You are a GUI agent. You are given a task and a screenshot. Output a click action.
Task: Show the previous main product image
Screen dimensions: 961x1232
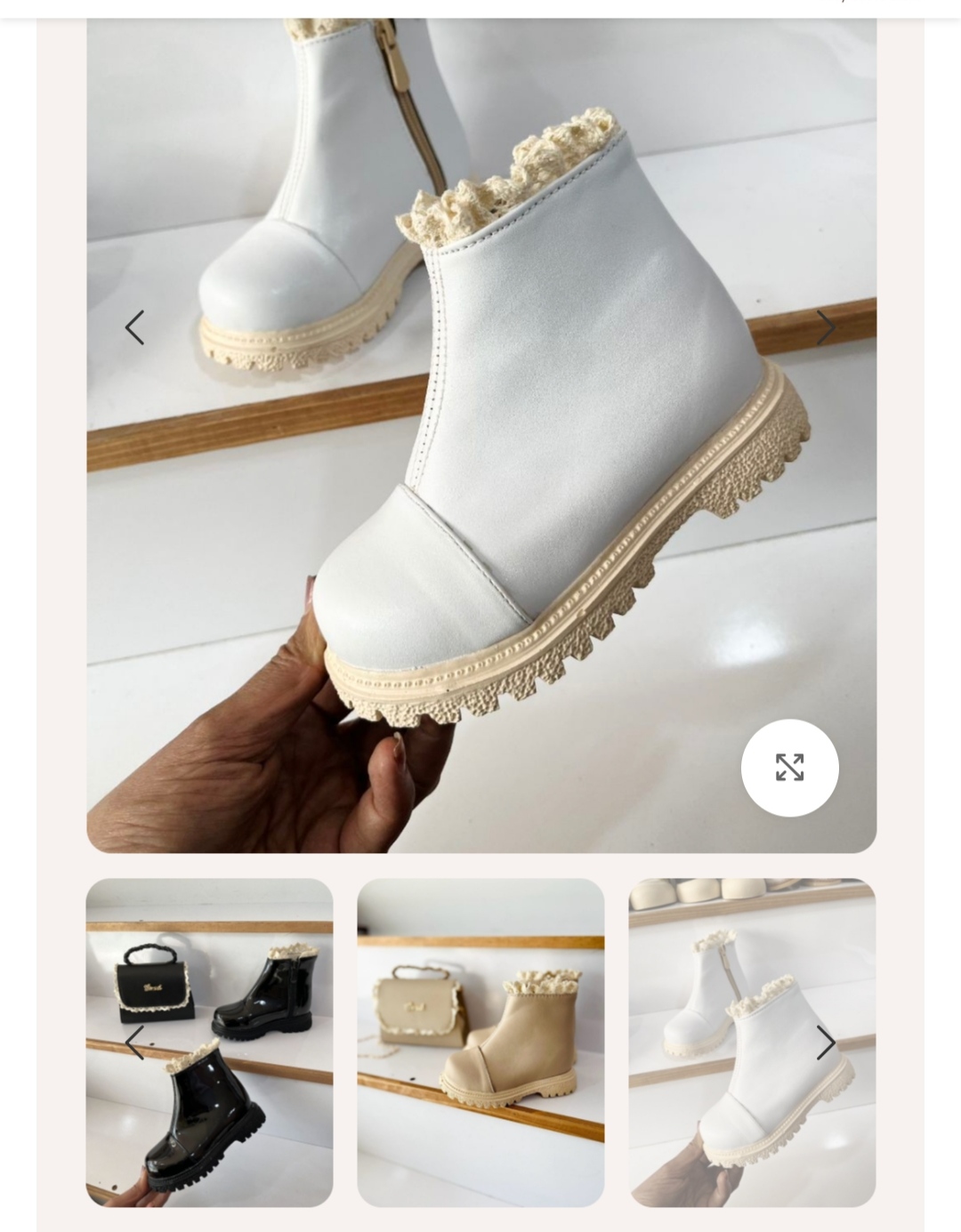coord(134,327)
